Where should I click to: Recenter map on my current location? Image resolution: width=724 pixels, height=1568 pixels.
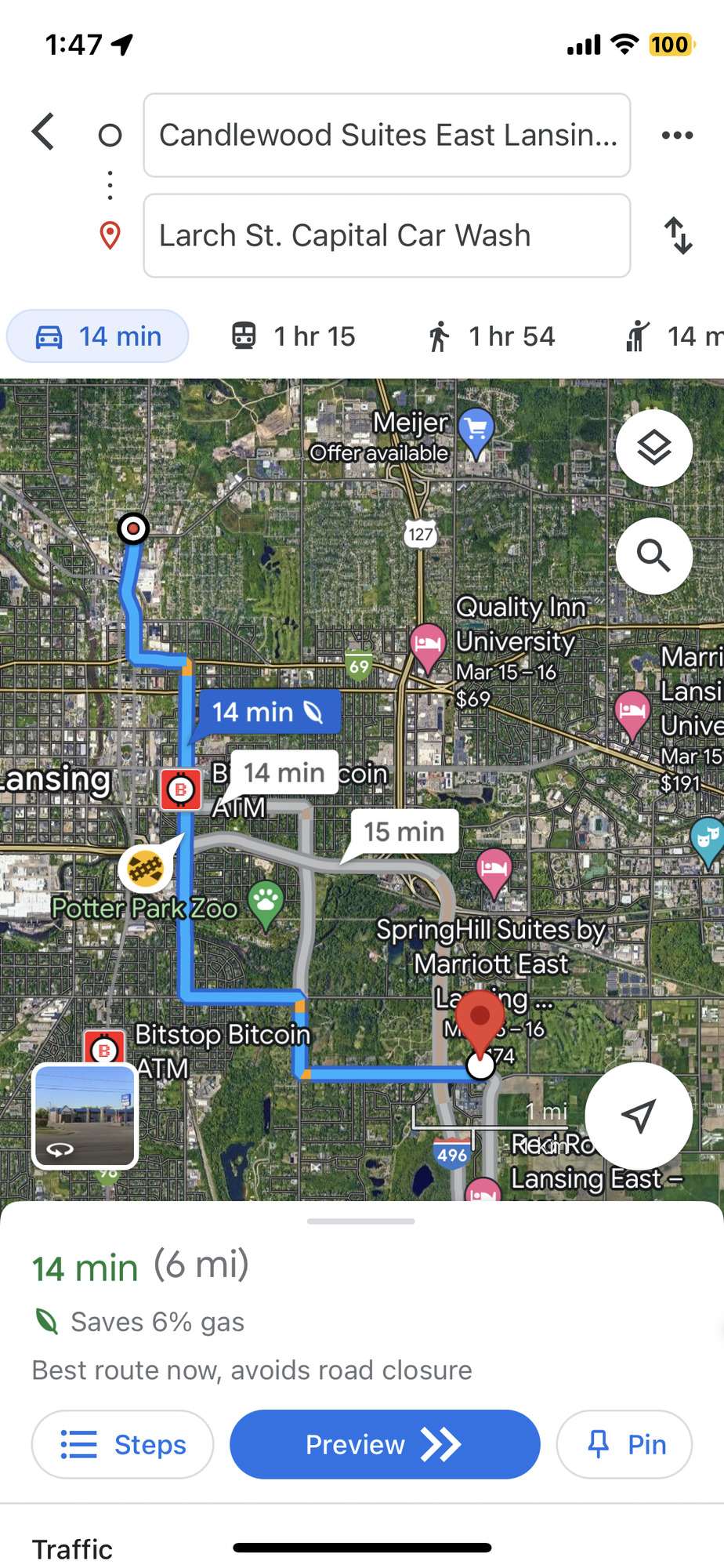639,1116
